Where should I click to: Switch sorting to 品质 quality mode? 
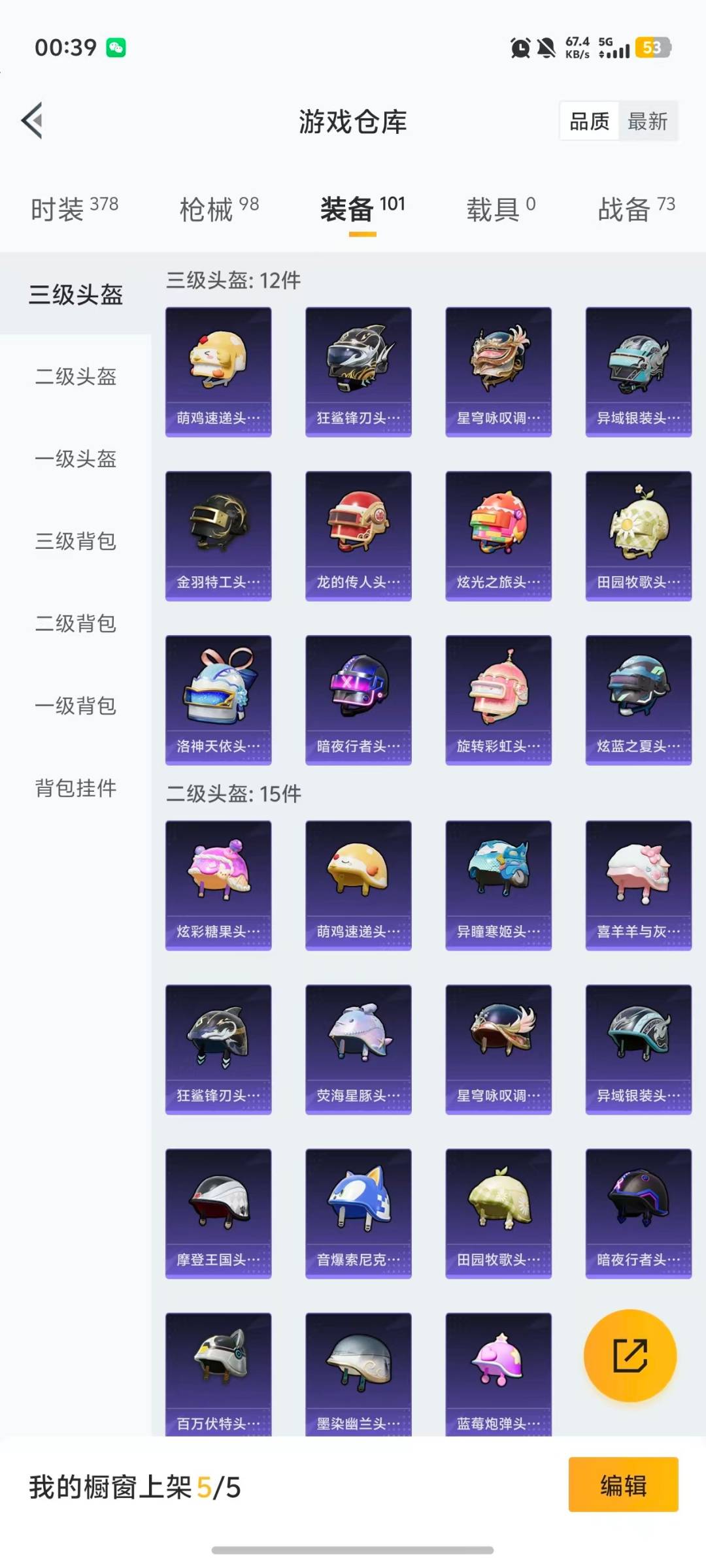click(588, 122)
